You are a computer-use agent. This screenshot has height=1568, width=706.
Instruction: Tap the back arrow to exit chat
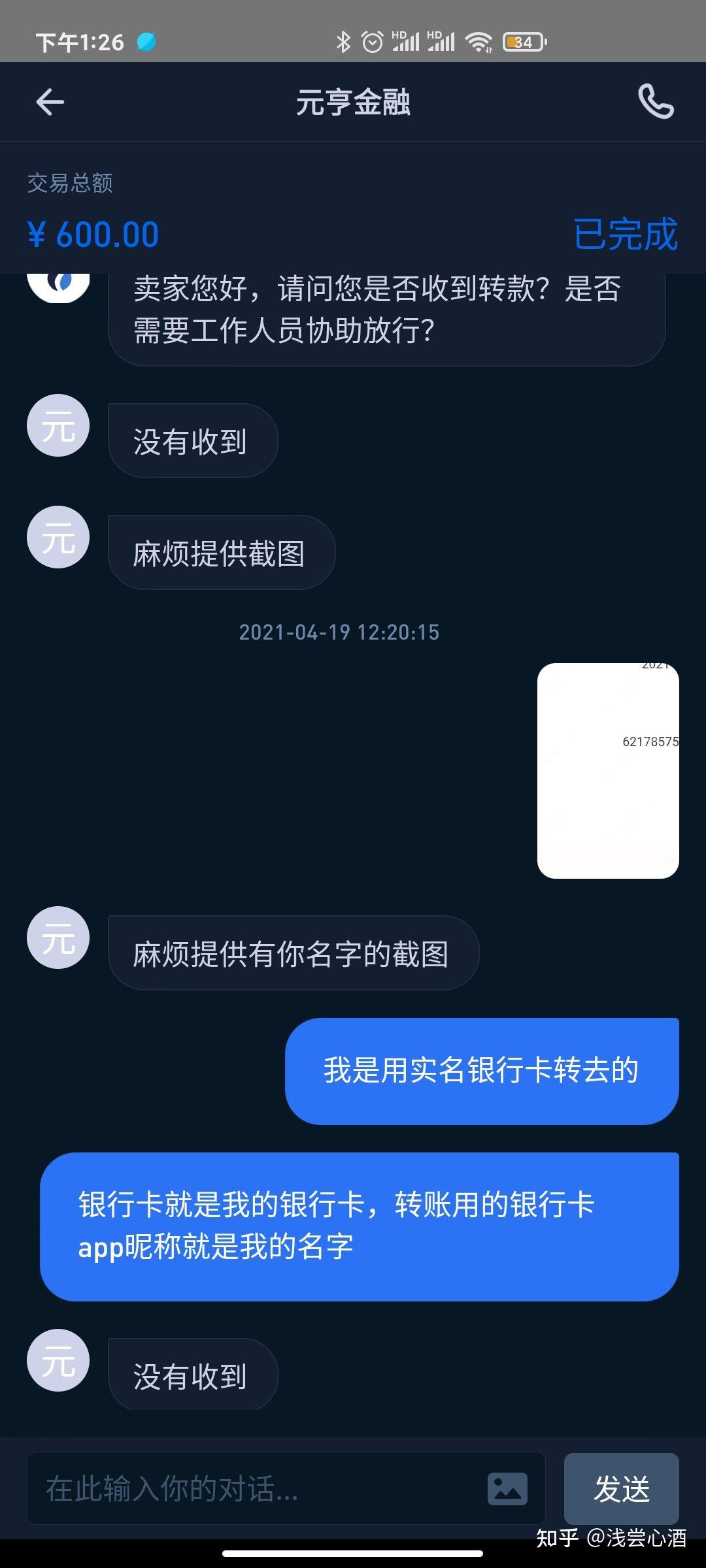(x=50, y=102)
